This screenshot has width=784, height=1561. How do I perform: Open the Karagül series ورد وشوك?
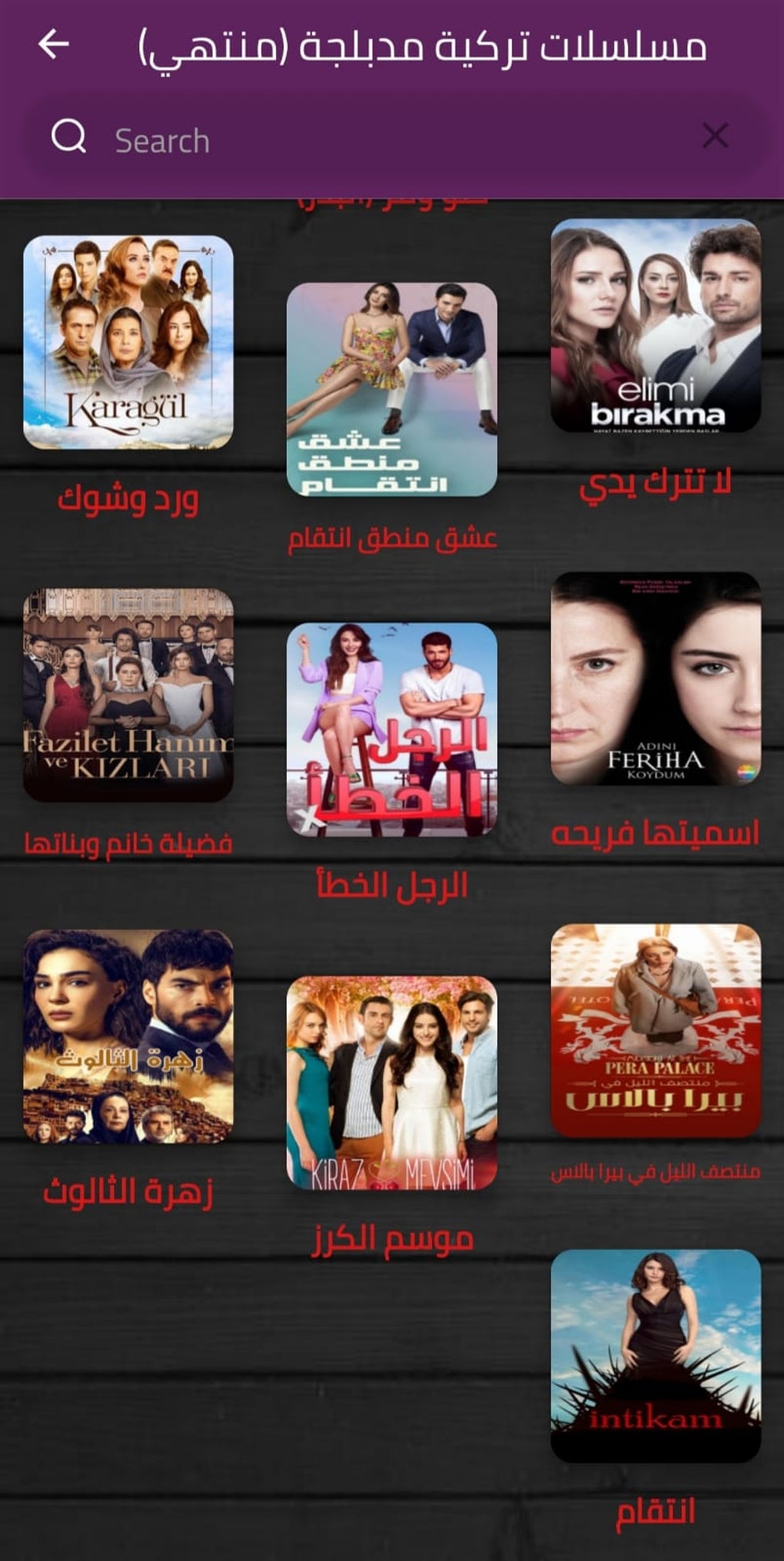pyautogui.click(x=128, y=342)
